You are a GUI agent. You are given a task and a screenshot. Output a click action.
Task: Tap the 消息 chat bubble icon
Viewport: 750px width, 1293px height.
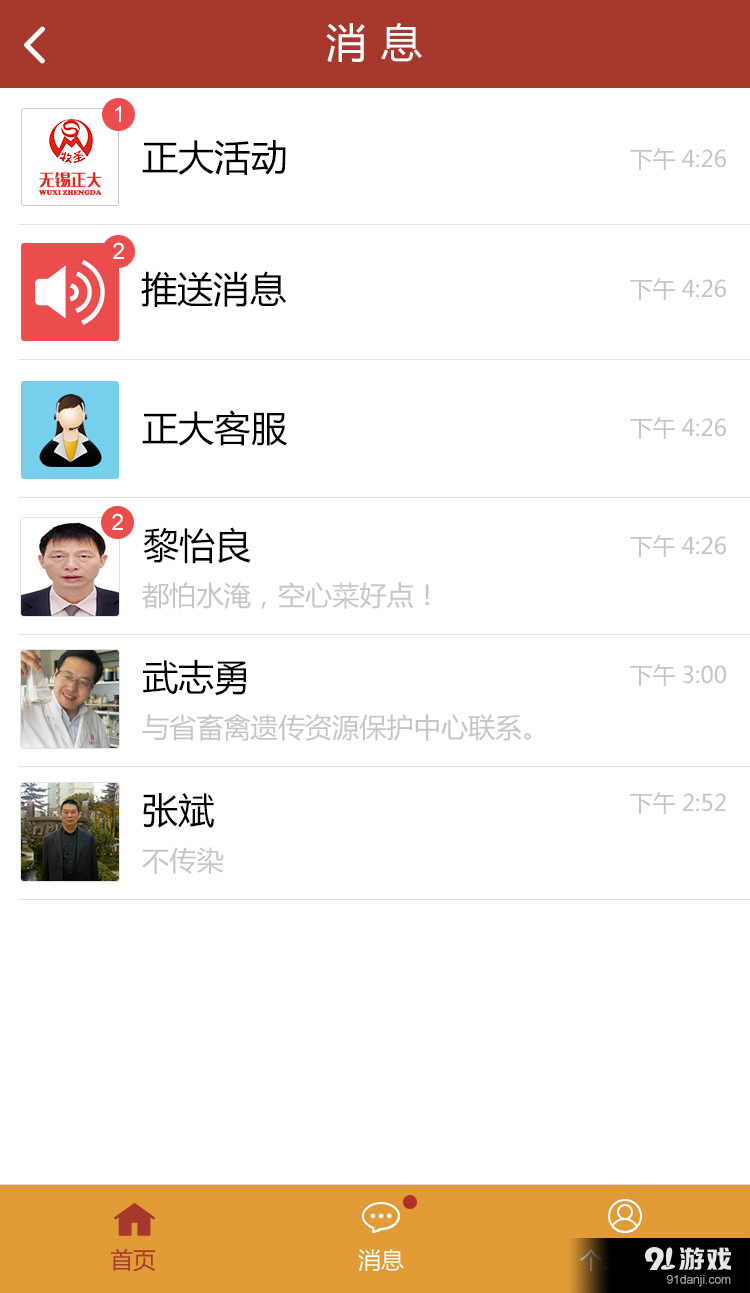[381, 1216]
